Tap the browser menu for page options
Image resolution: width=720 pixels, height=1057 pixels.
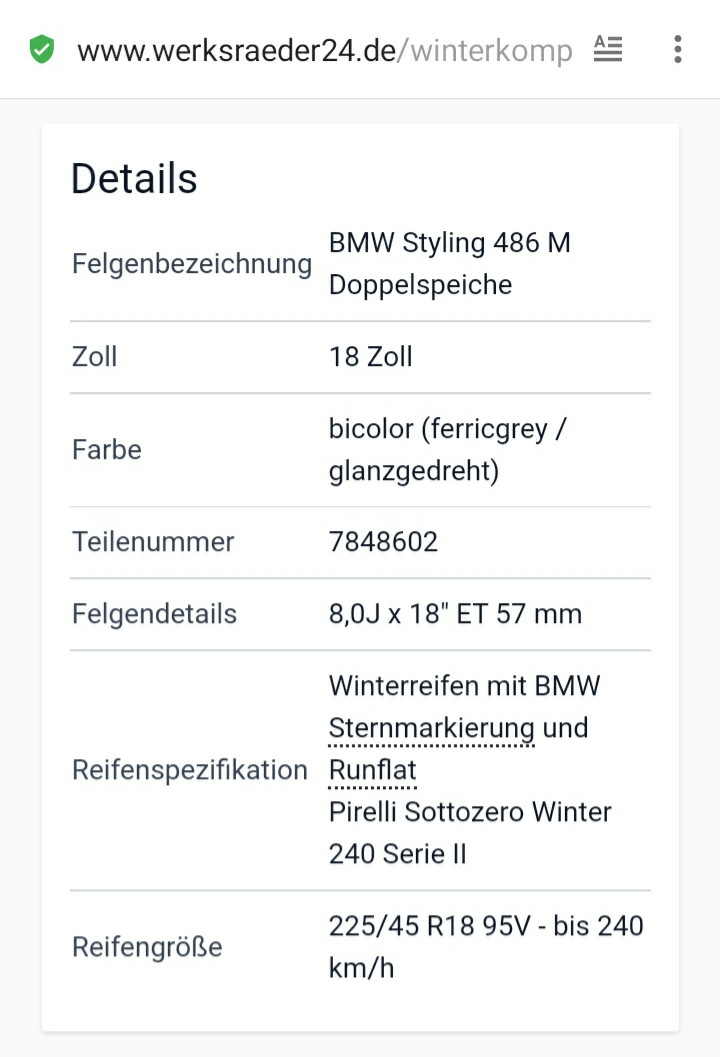click(x=676, y=49)
